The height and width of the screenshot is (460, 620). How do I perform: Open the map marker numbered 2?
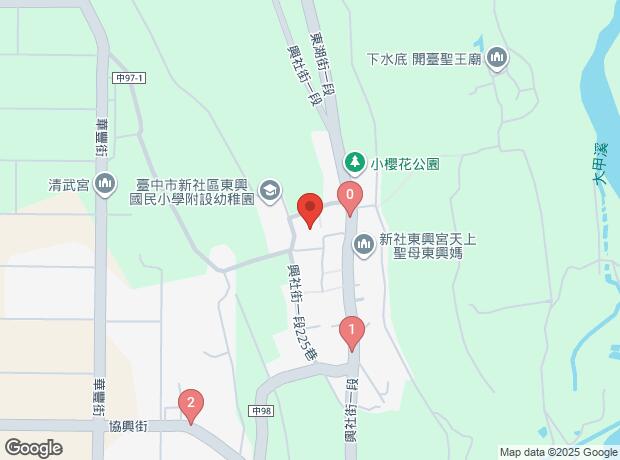click(x=189, y=405)
